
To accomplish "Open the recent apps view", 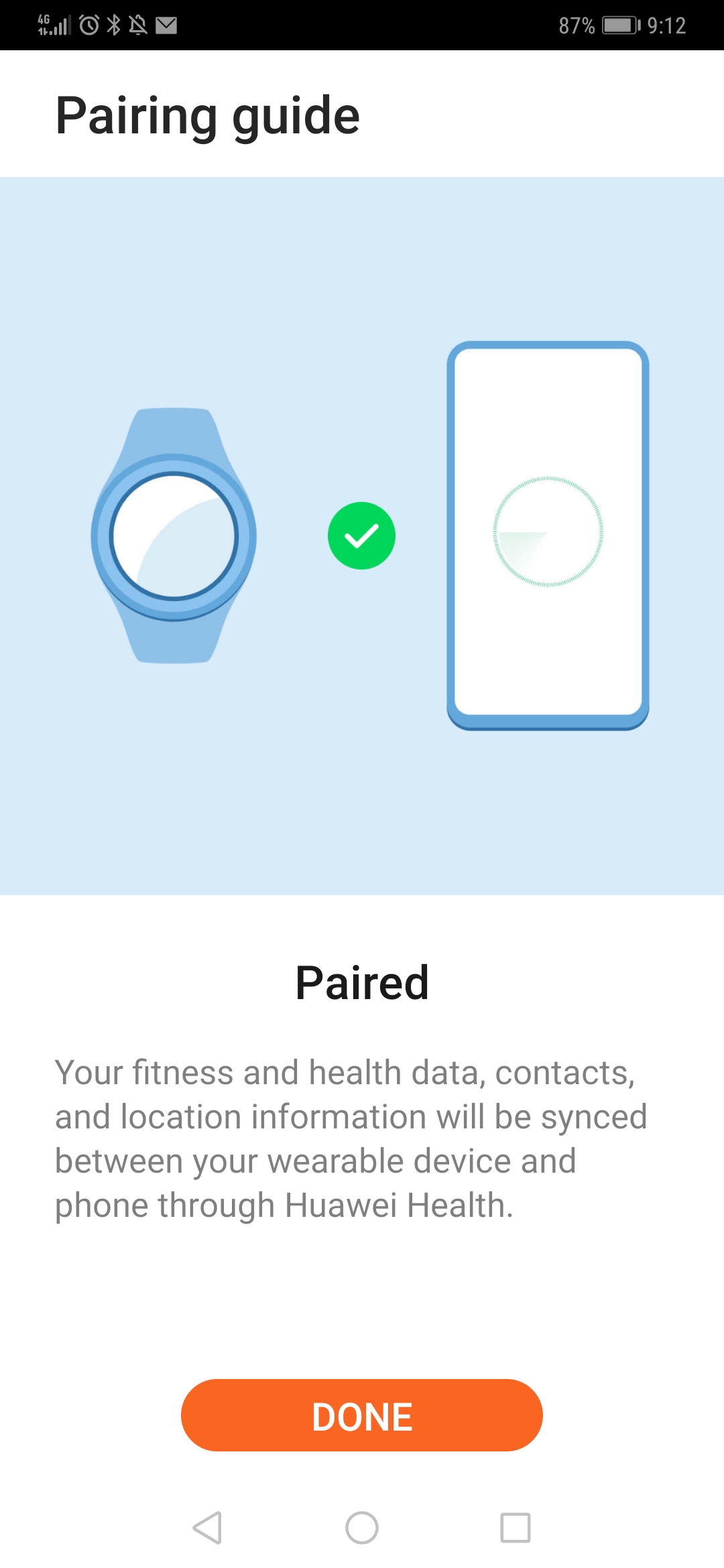I will tap(515, 1528).
